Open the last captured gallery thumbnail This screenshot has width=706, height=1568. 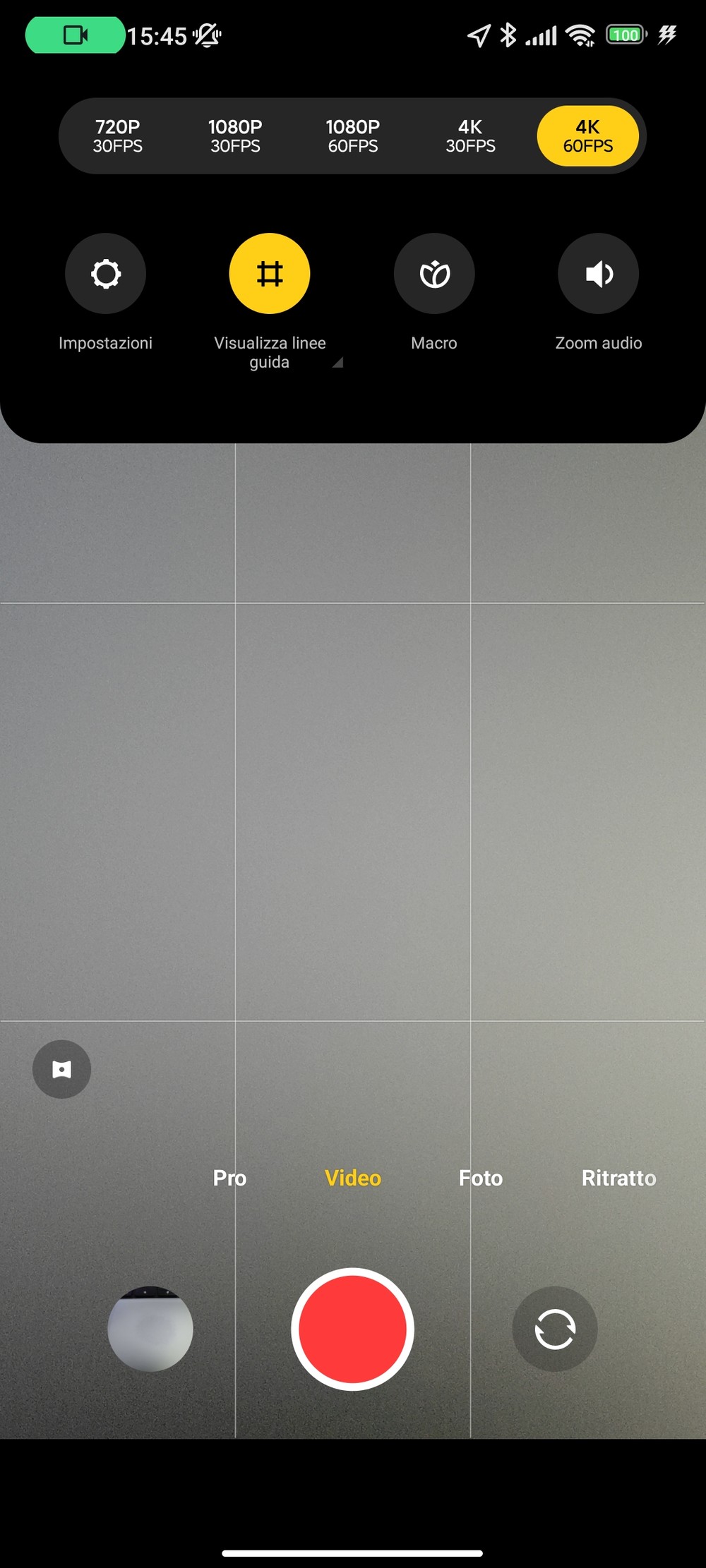150,1329
